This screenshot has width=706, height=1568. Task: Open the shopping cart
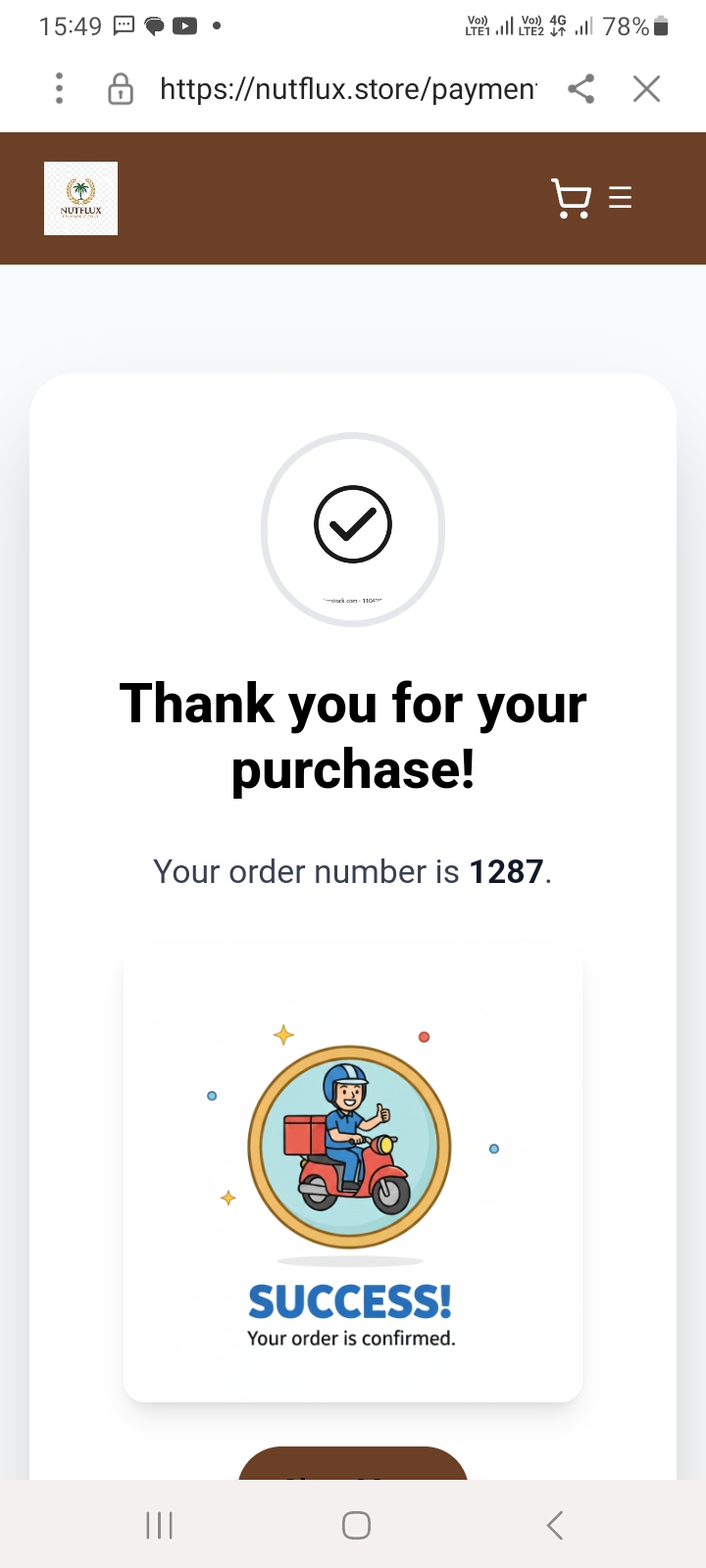coord(571,198)
